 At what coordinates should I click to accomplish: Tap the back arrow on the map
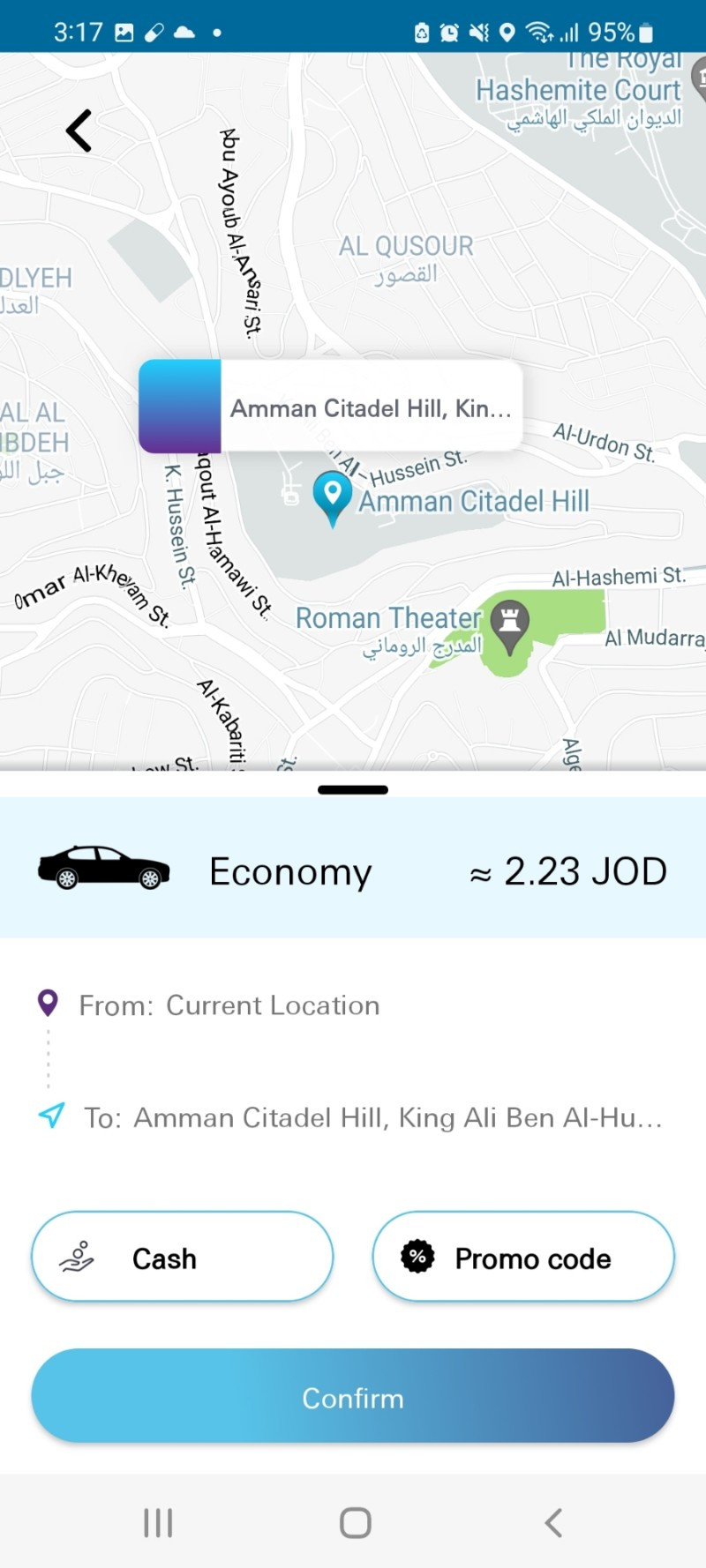click(x=78, y=129)
